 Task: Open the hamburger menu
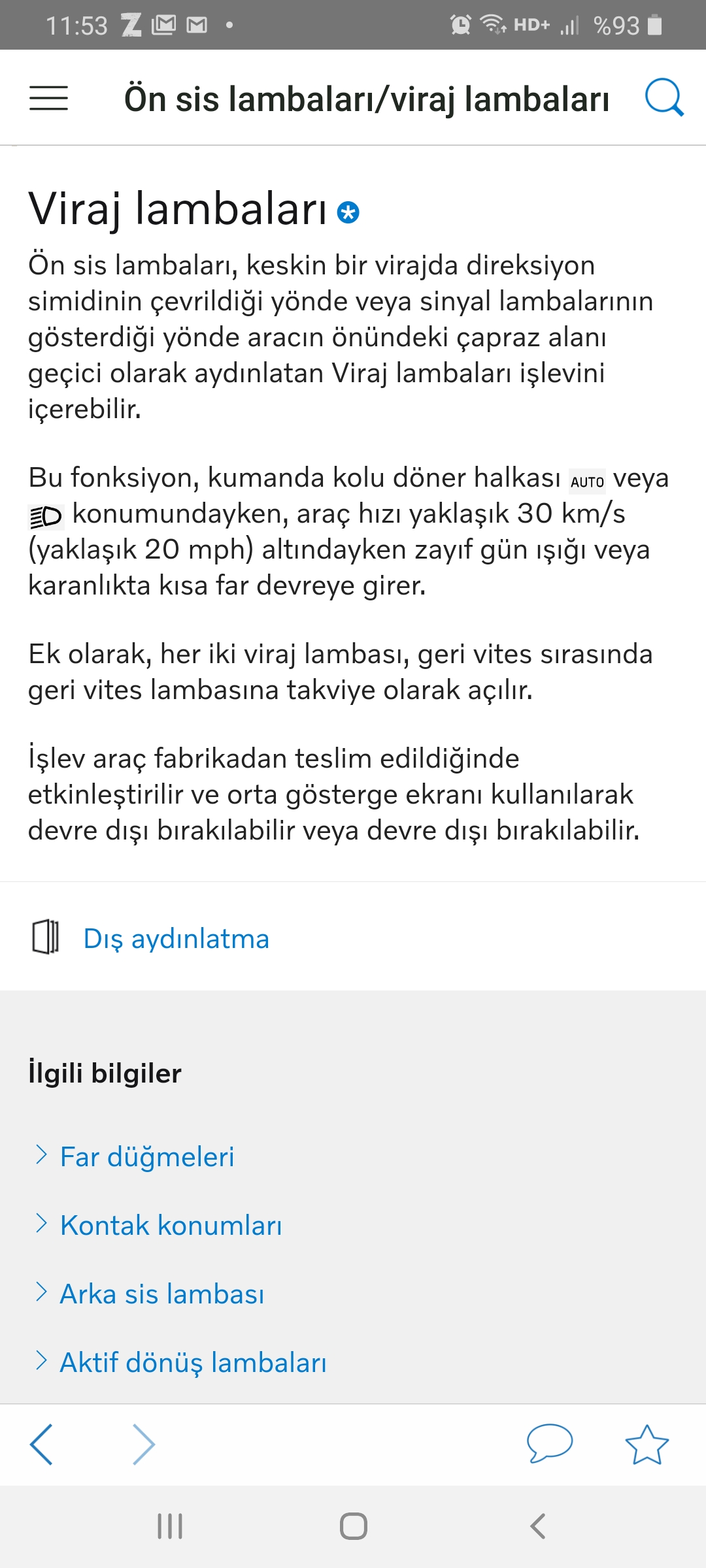(48, 98)
